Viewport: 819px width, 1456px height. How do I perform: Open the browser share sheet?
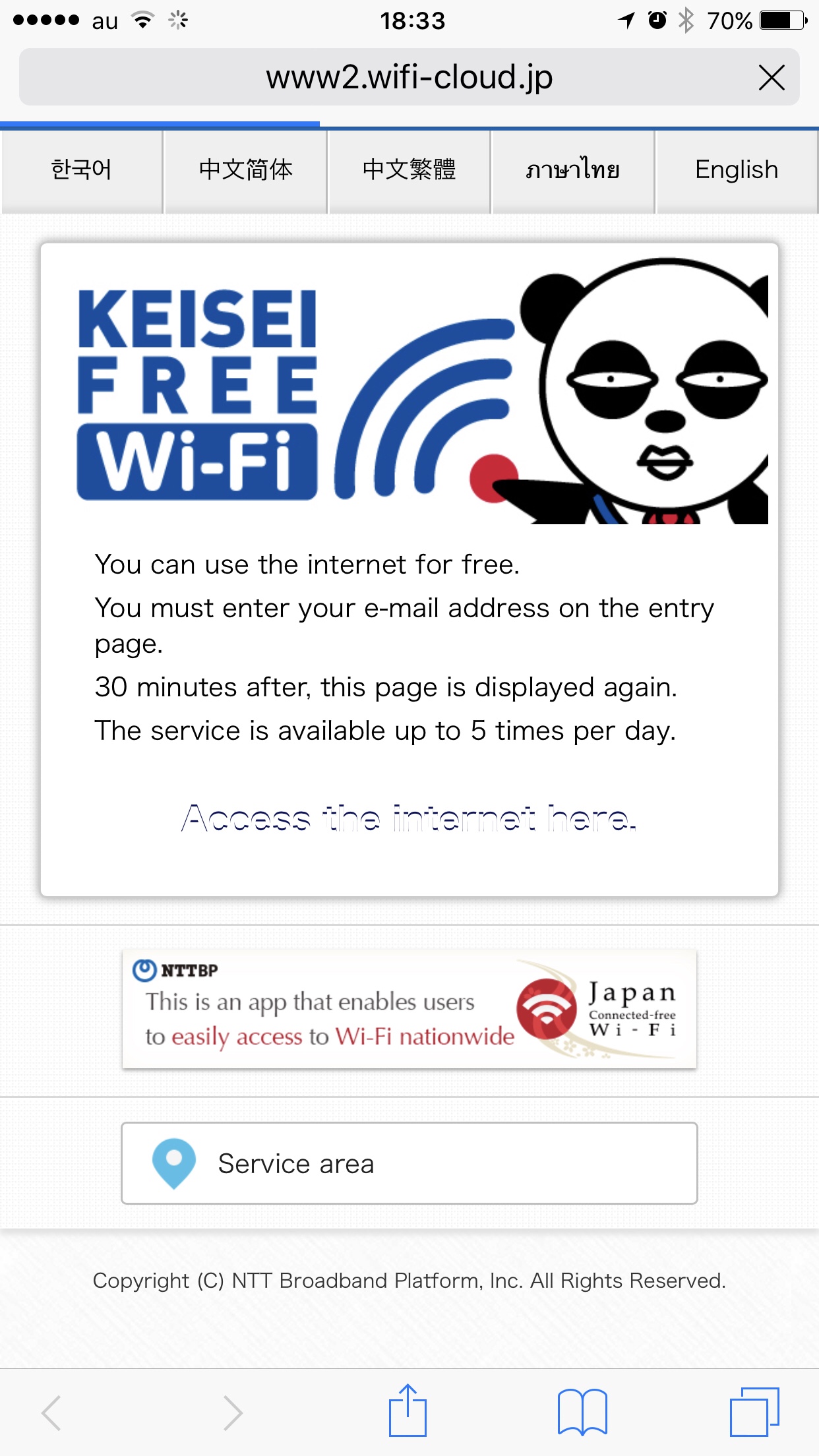click(x=408, y=1411)
